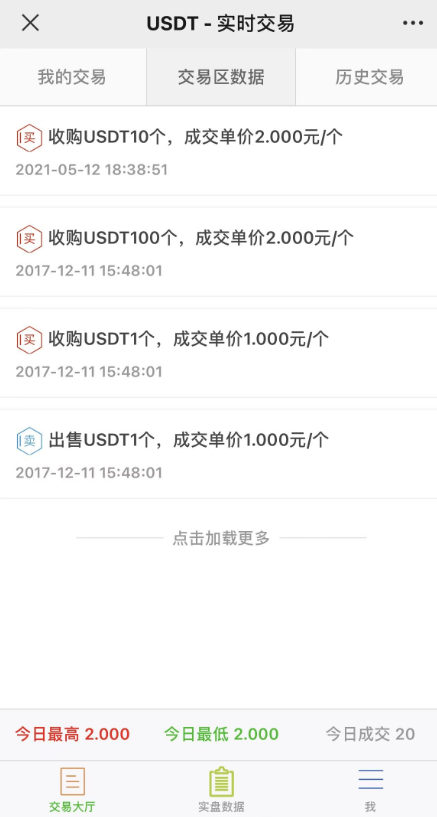The width and height of the screenshot is (437, 817).
Task: Switch to the 历史交易 tab
Action: click(367, 77)
